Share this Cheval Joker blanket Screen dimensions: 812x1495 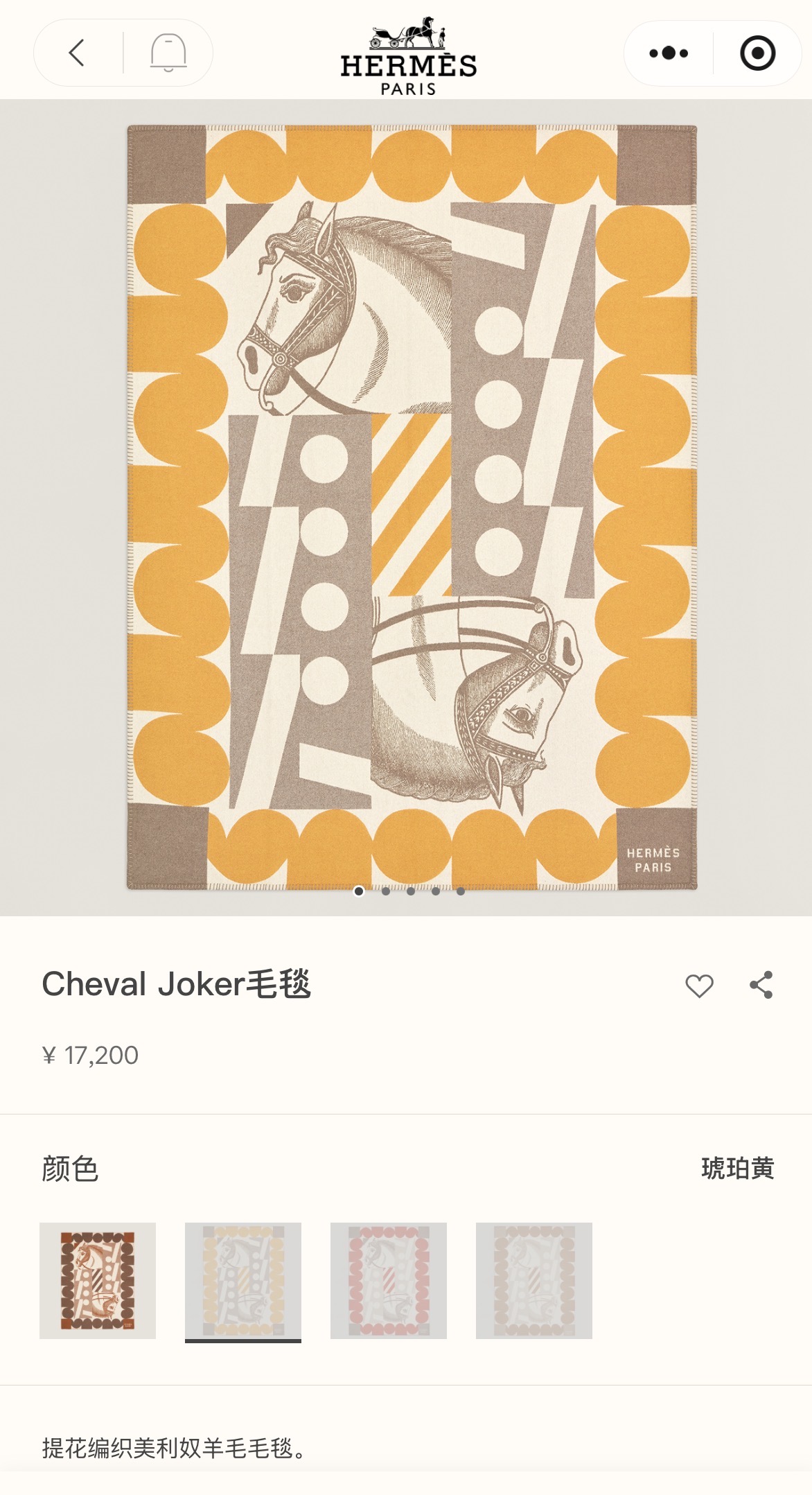(x=761, y=985)
